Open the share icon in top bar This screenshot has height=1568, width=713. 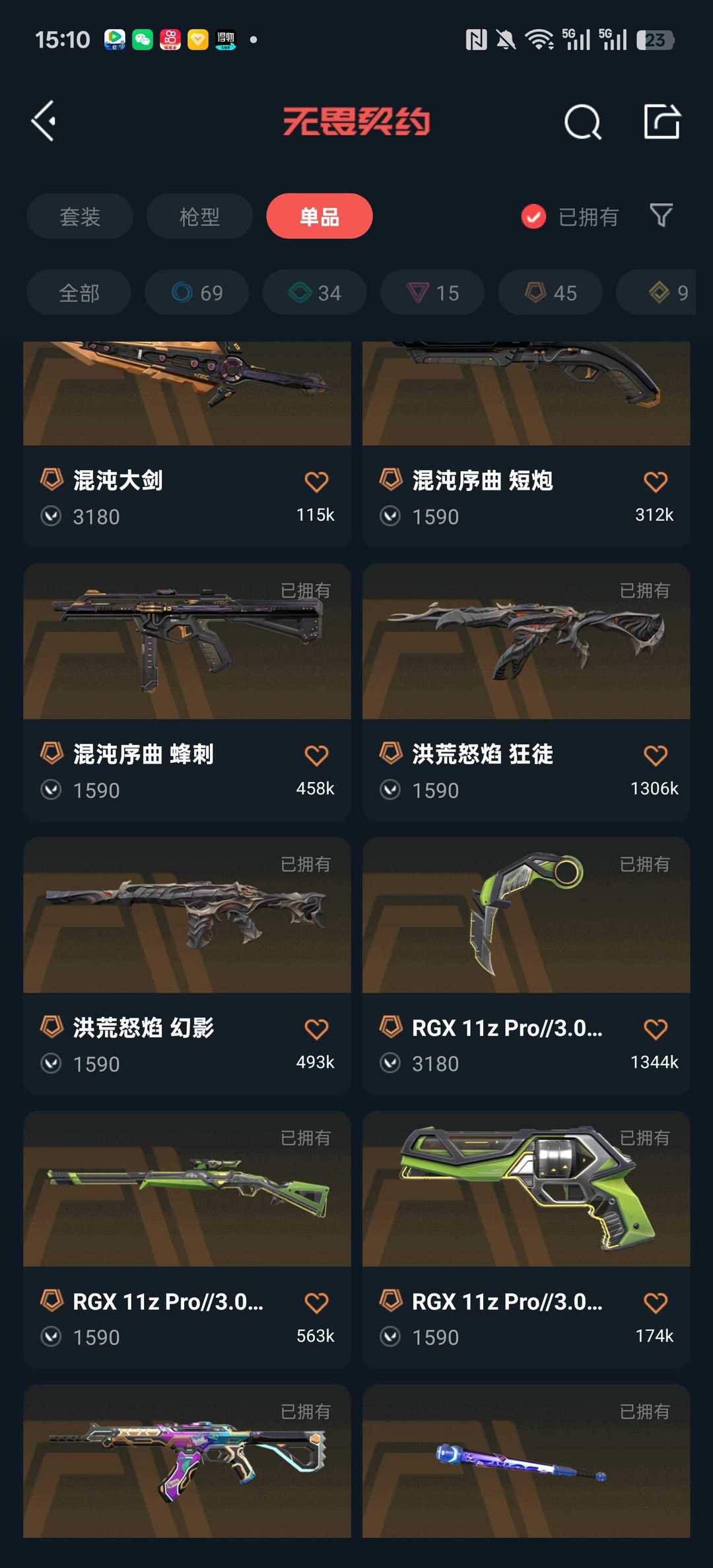[662, 121]
